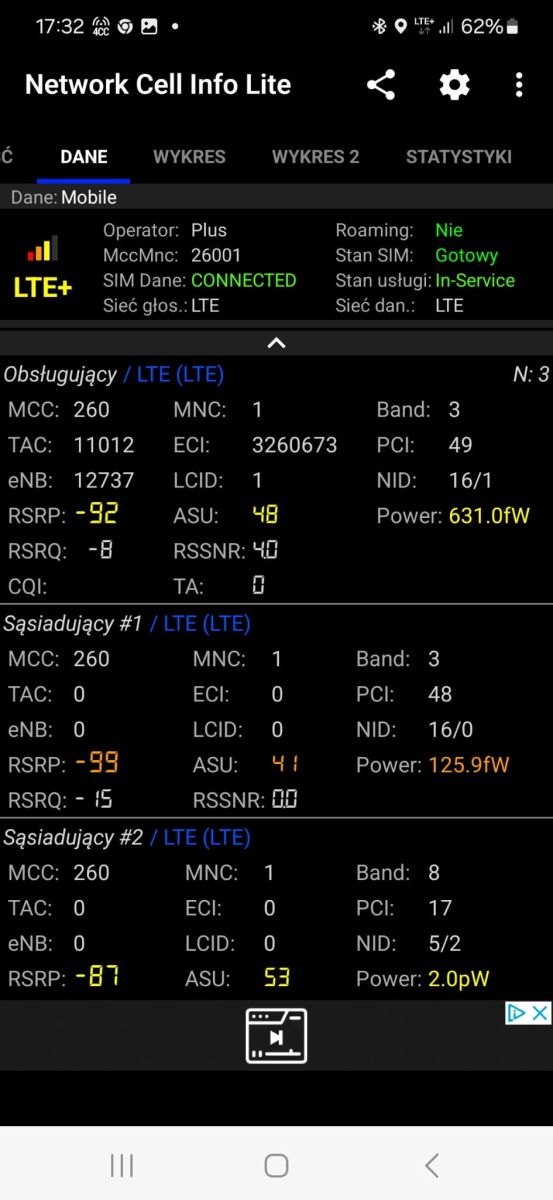
Task: Close the ad banner
Action: pyautogui.click(x=540, y=1013)
